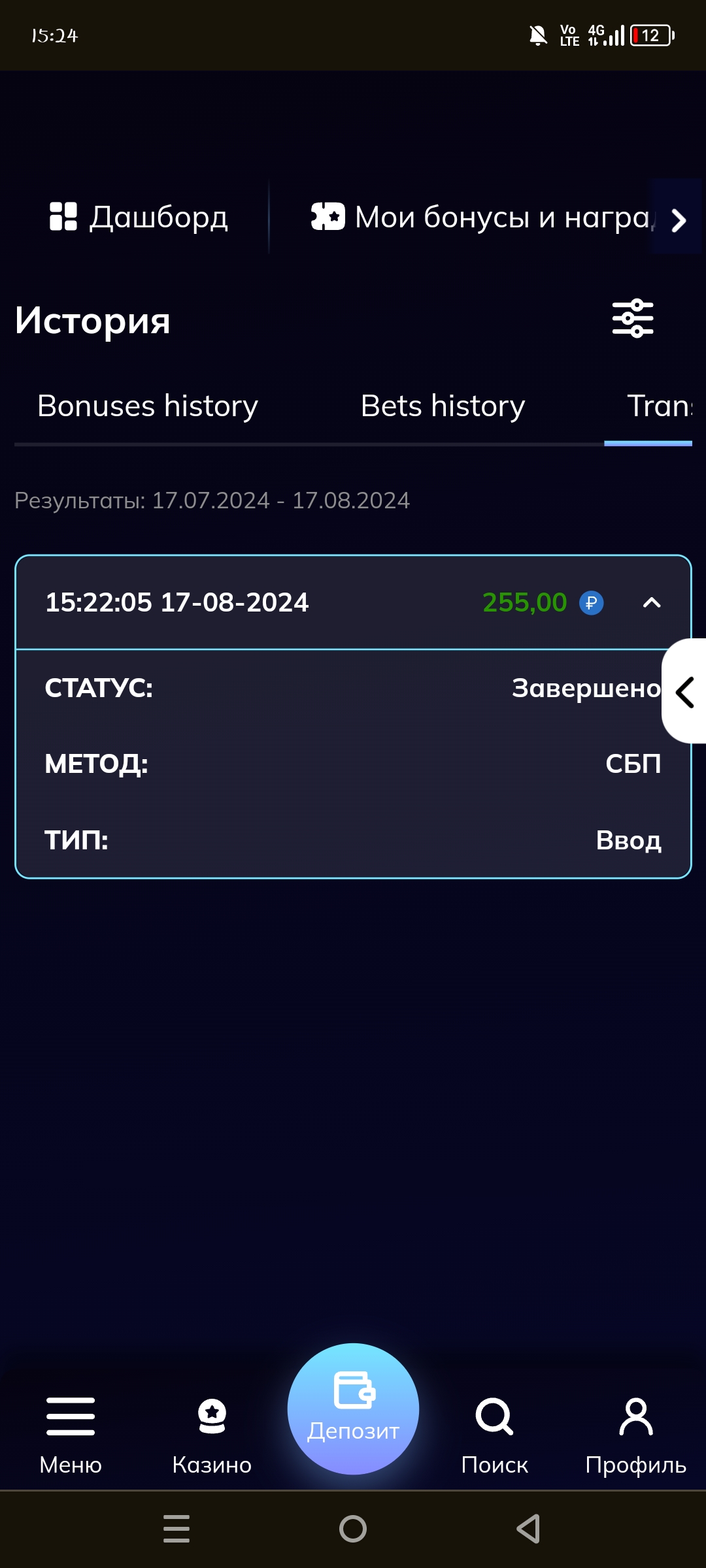The image size is (706, 1568).
Task: Switch to the Дашборд section
Action: click(139, 217)
